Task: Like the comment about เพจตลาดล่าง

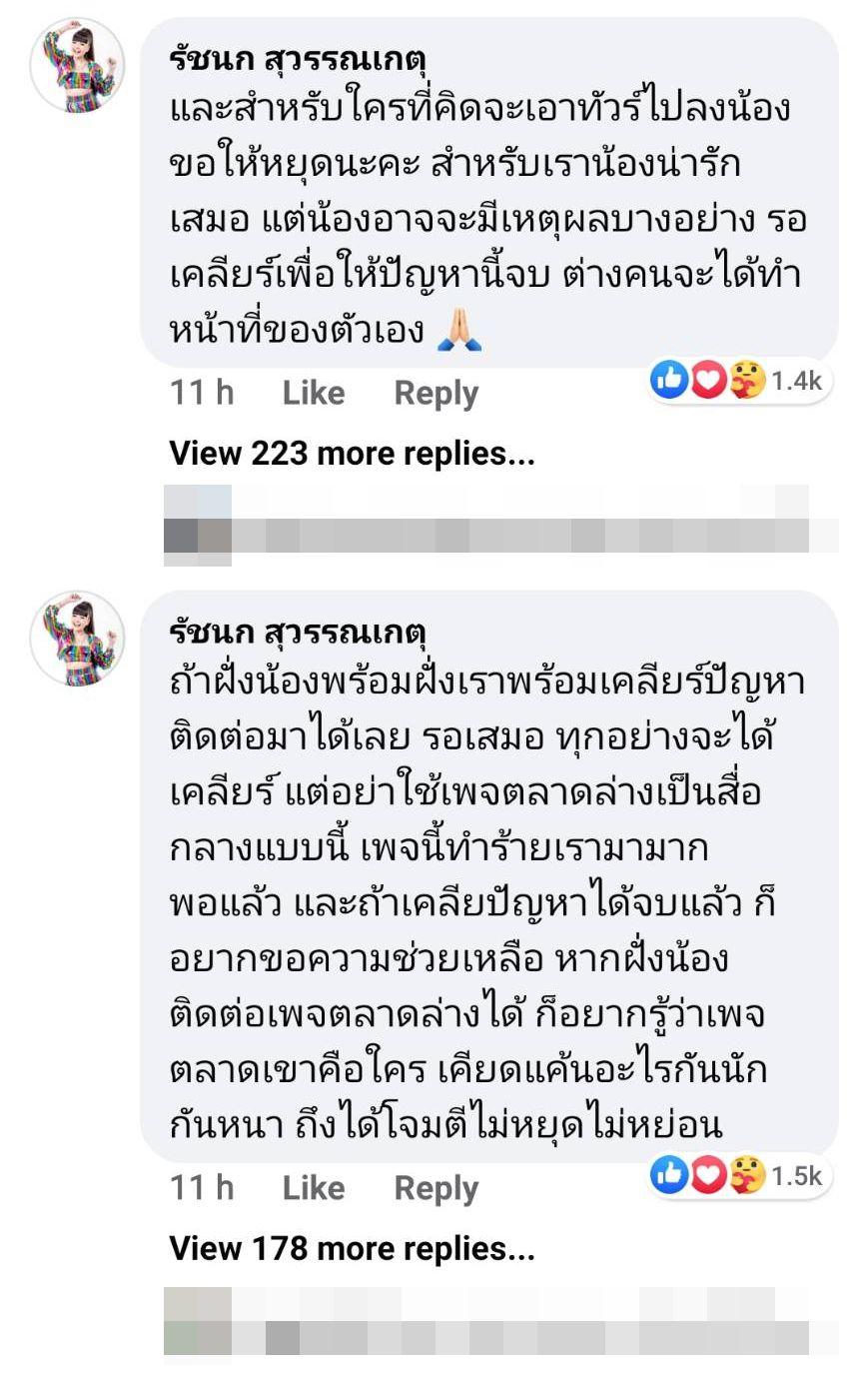Action: [313, 1187]
